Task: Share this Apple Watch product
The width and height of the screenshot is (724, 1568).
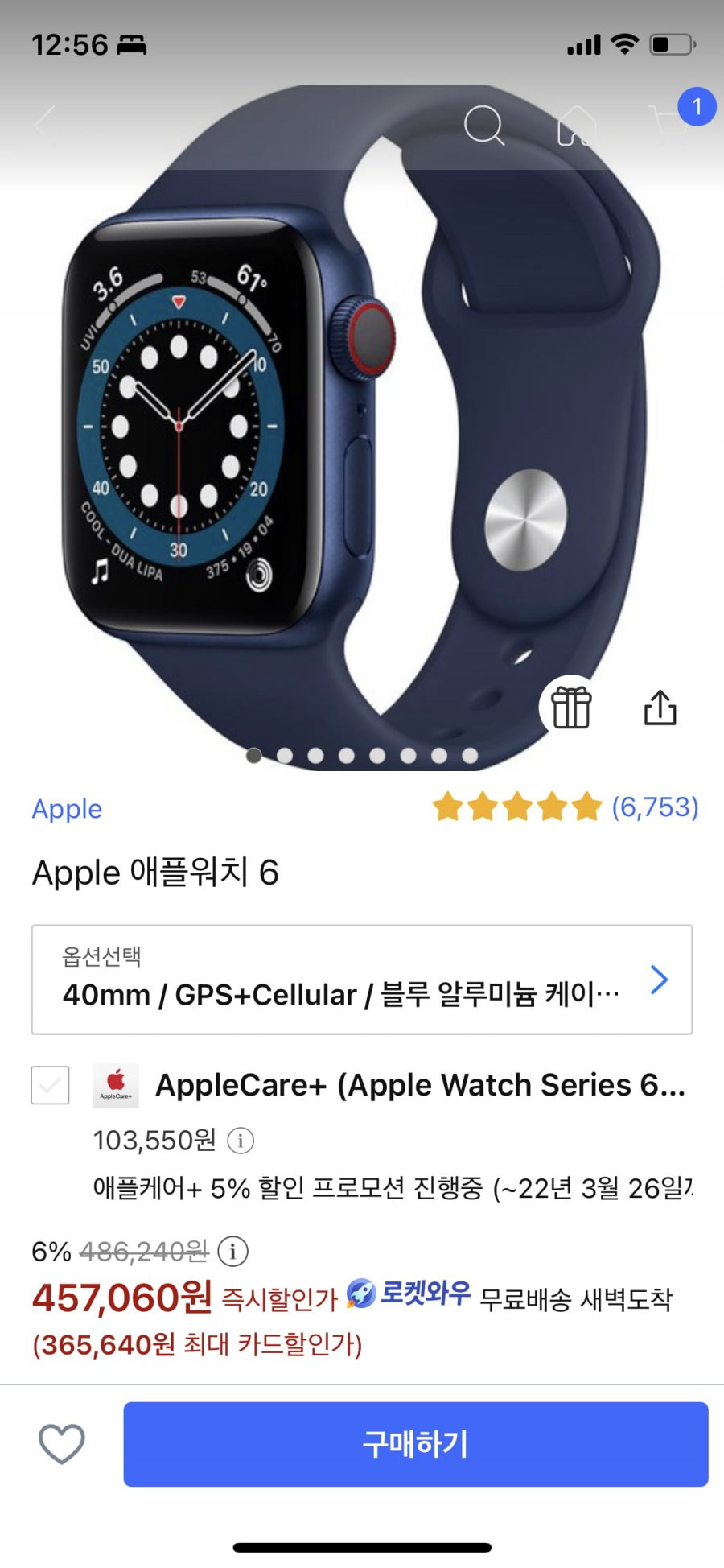Action: click(660, 708)
